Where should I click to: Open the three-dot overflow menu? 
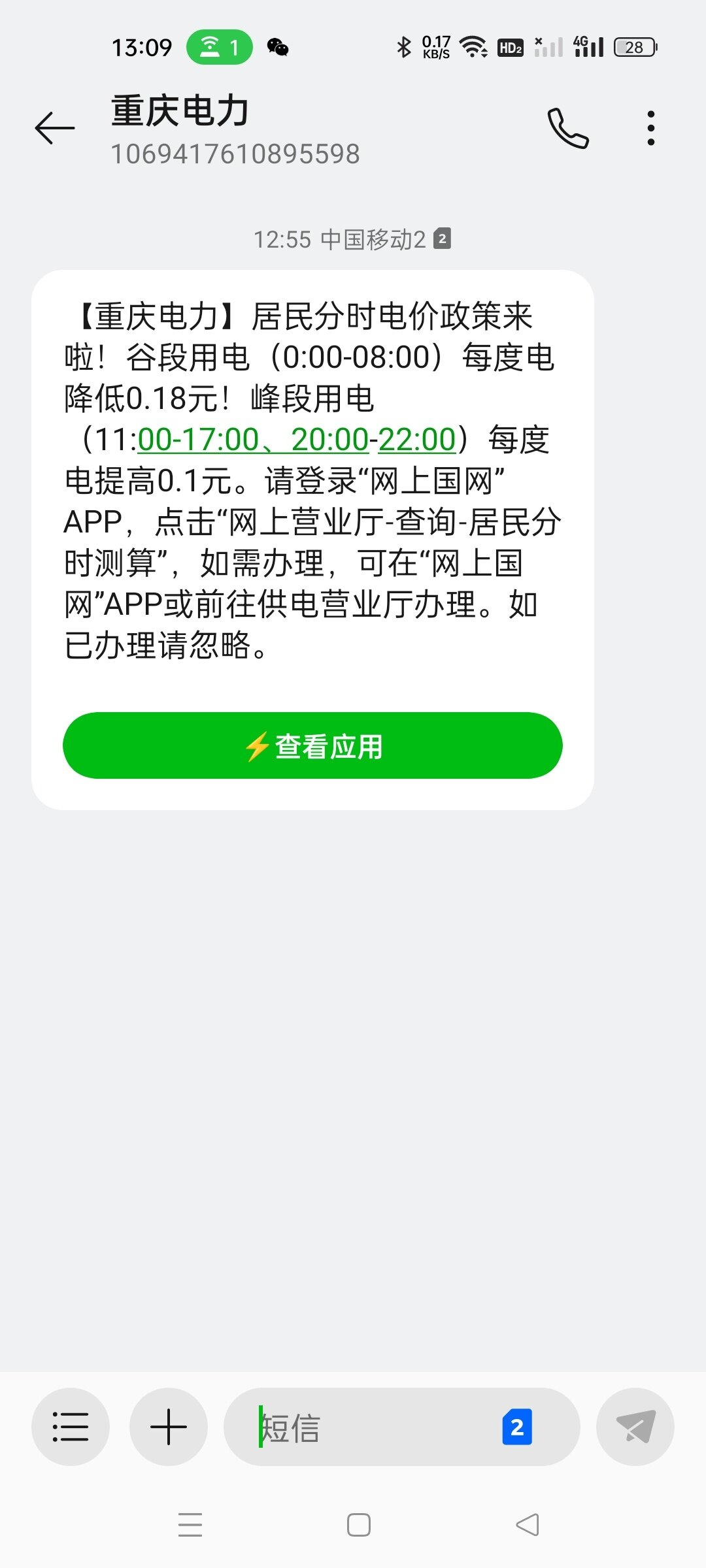click(650, 128)
